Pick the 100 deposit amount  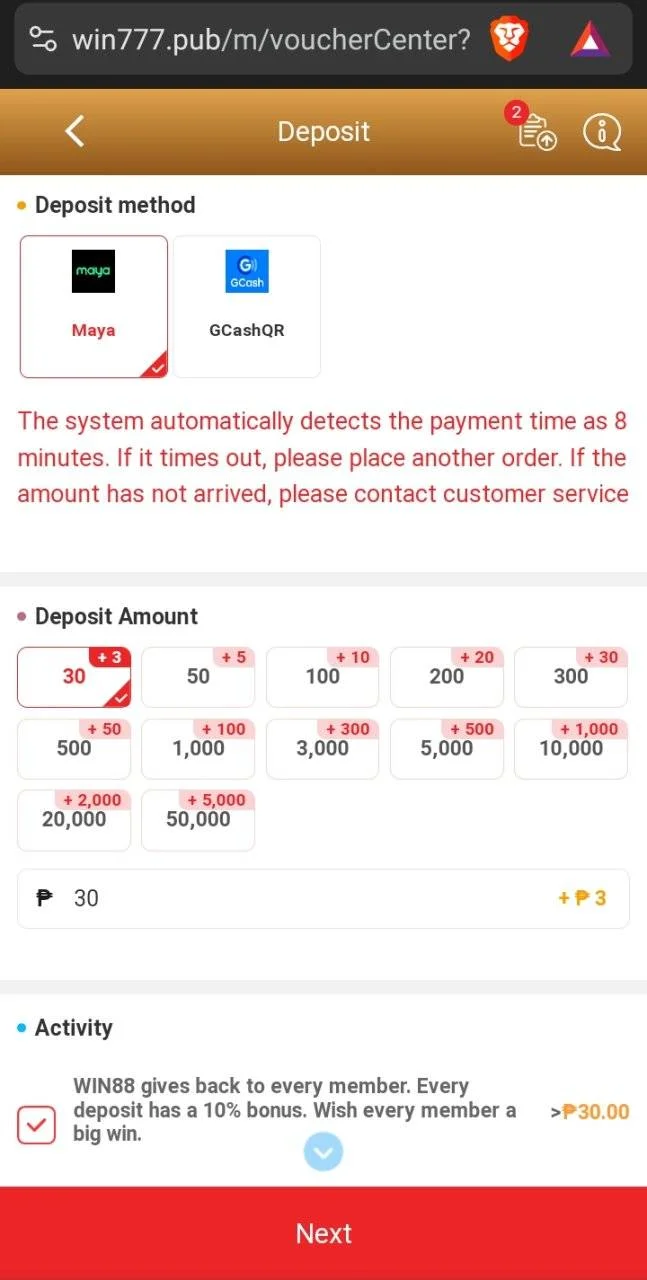click(x=322, y=677)
